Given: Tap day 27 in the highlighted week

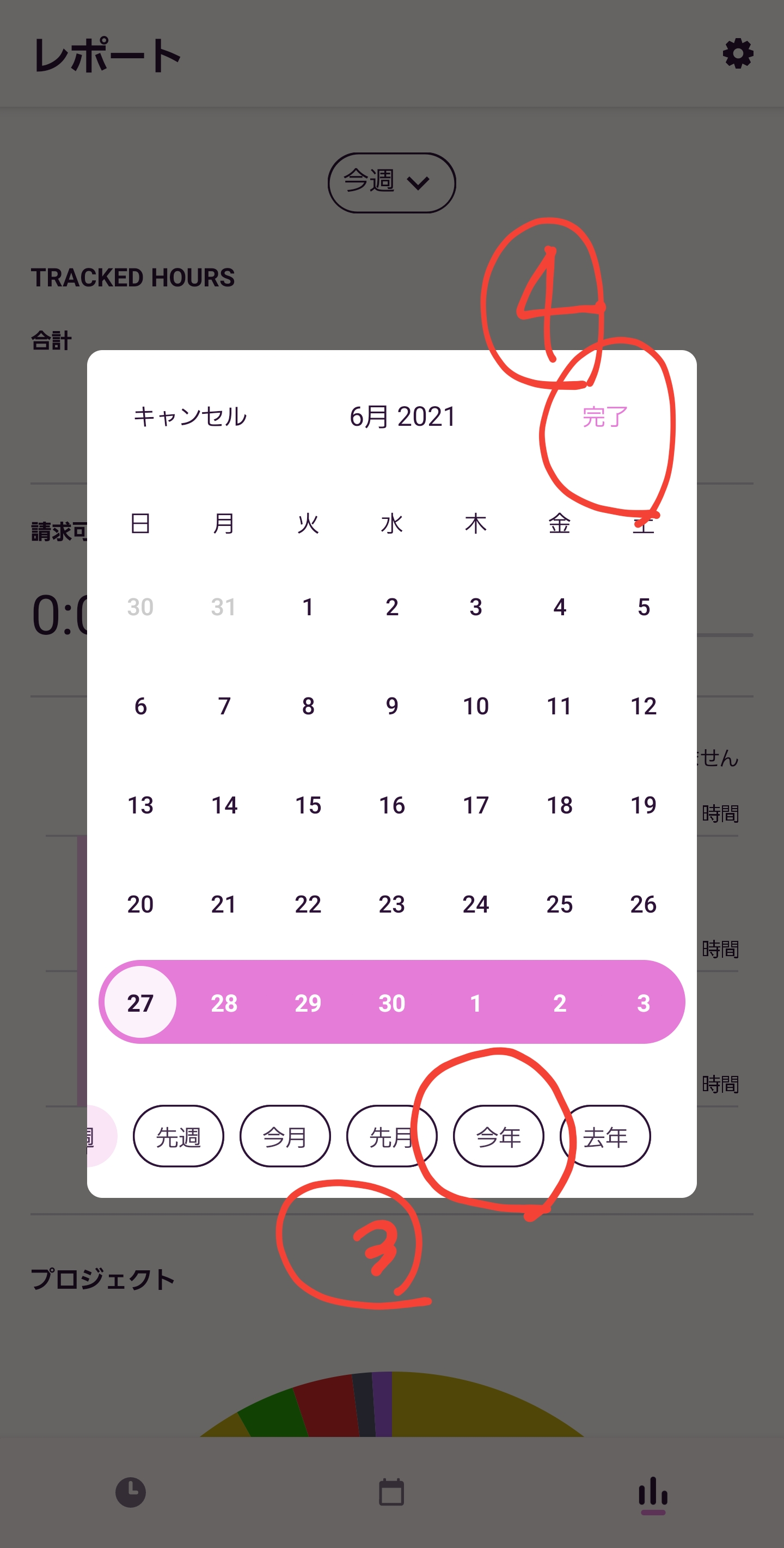Looking at the screenshot, I should 140,1002.
